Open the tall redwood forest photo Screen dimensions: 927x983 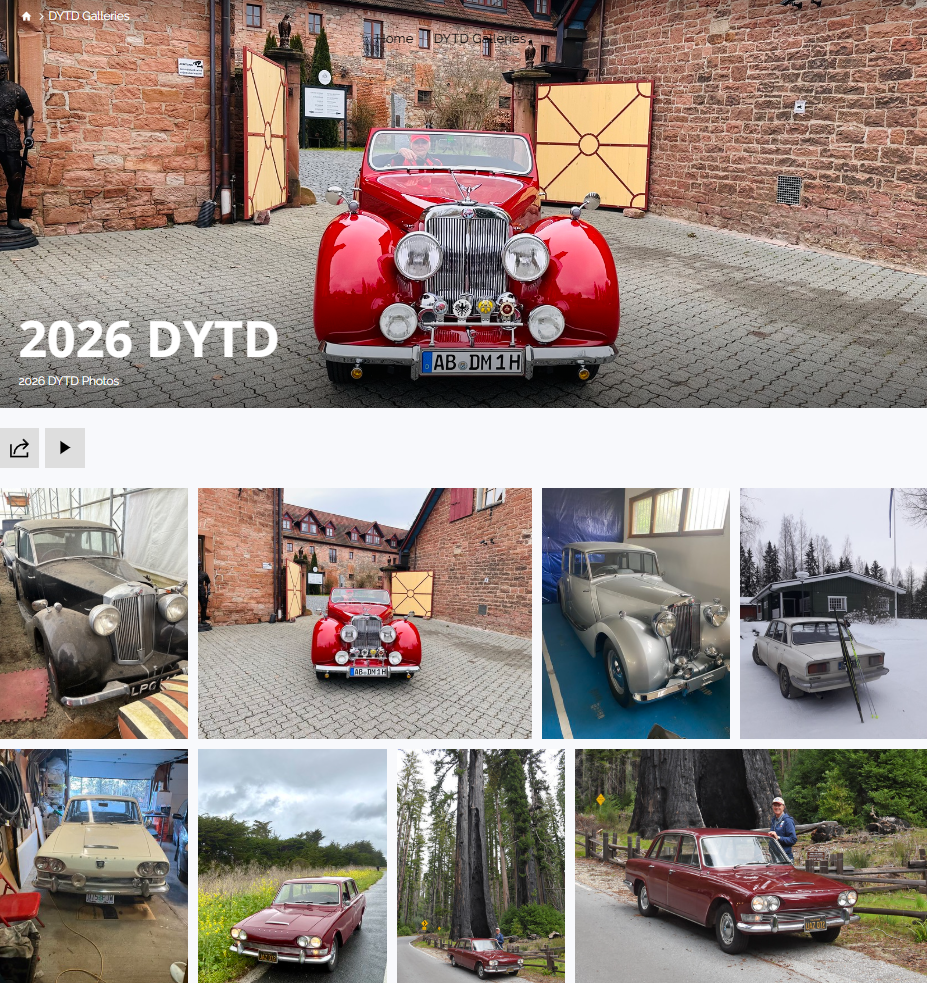point(480,865)
